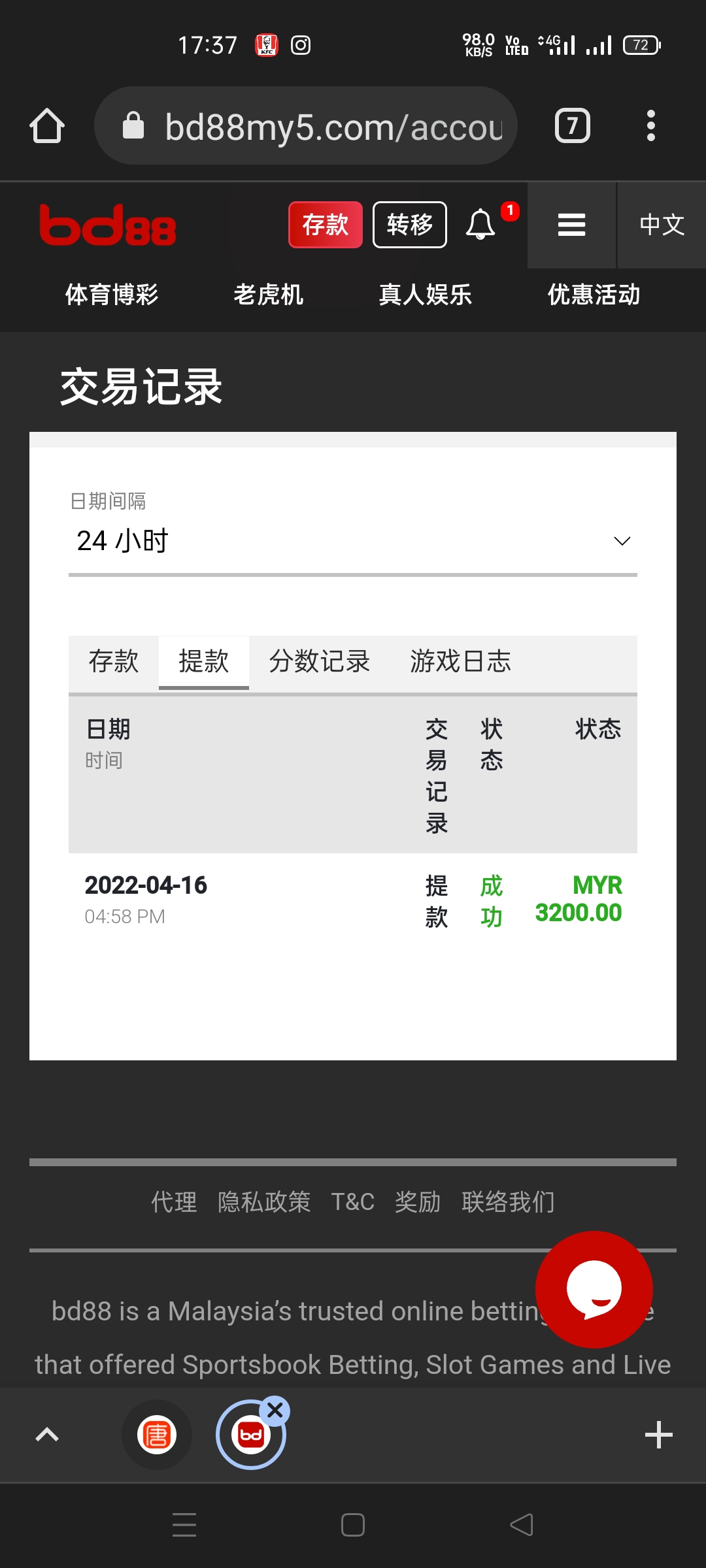Switch to the 存款 deposit tab
The image size is (706, 1568).
click(113, 661)
